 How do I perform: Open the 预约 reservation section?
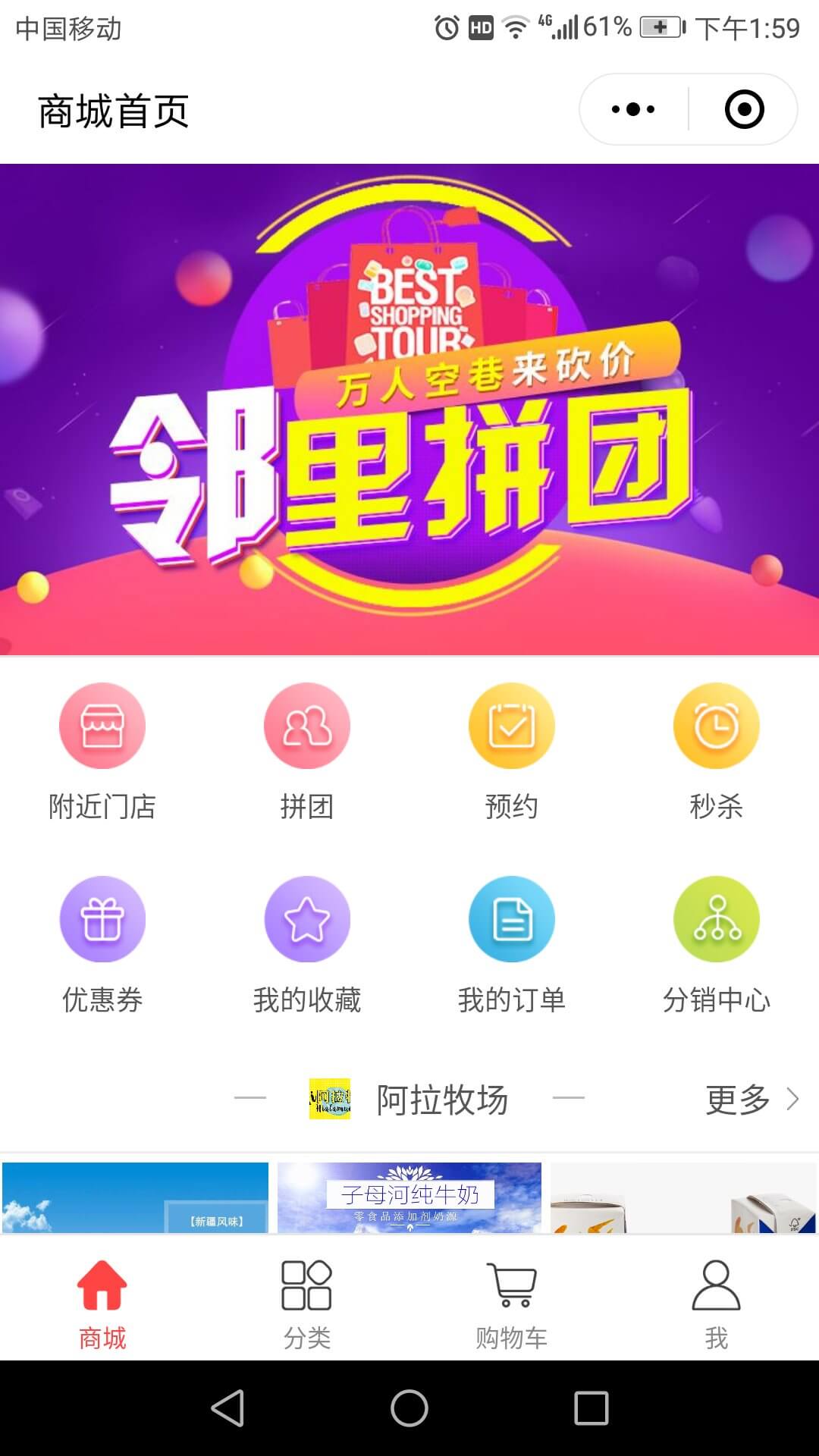[512, 751]
